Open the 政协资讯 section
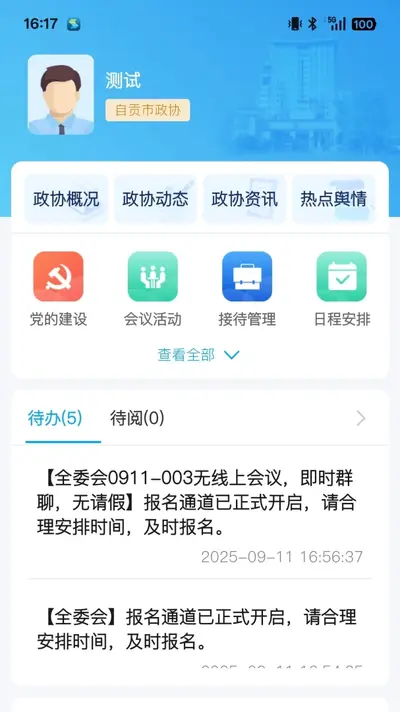400x712 pixels. coord(245,199)
